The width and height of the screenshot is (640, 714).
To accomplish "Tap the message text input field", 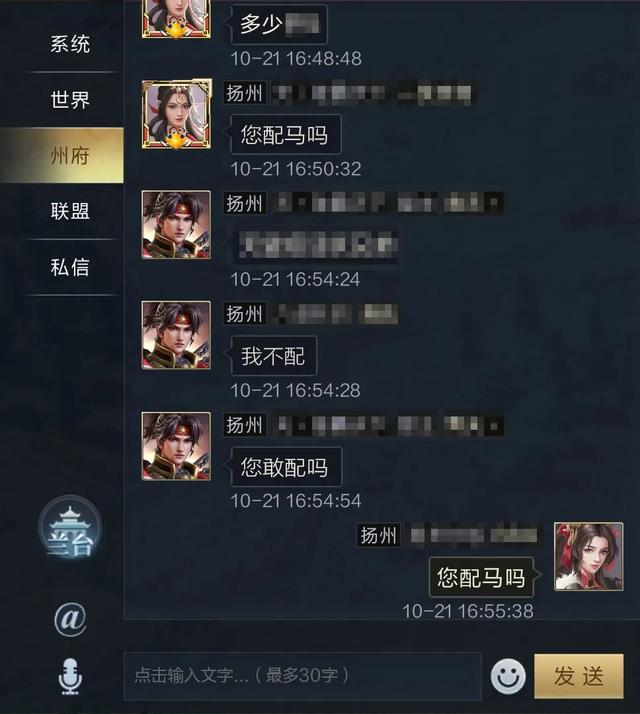I will tap(302, 676).
